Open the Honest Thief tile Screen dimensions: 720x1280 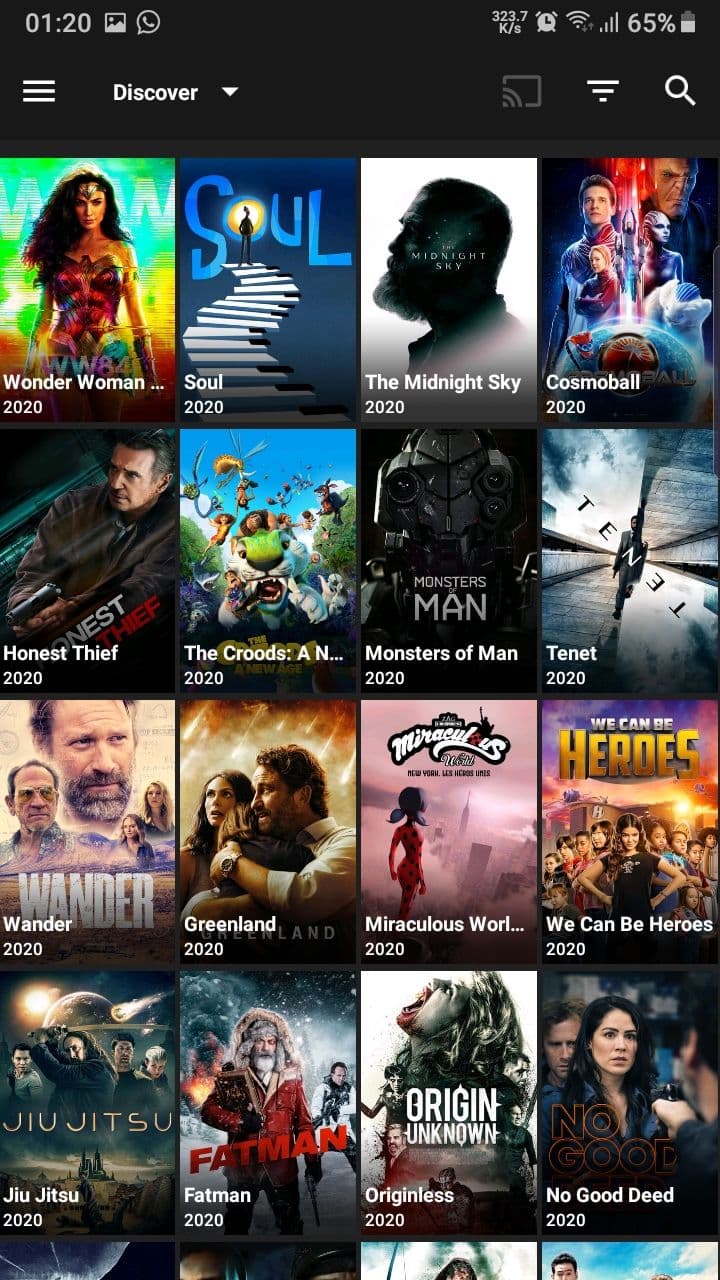click(x=87, y=560)
